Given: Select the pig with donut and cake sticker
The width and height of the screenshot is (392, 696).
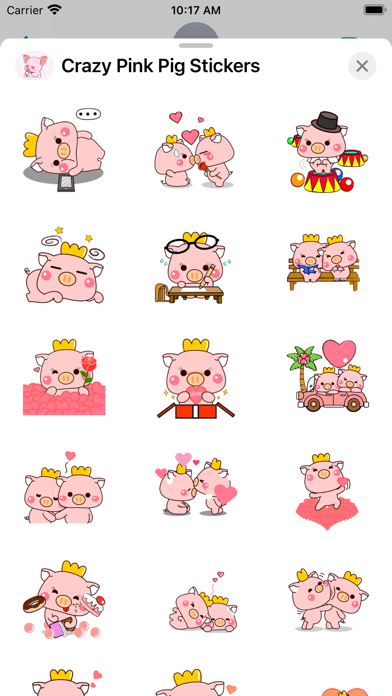Looking at the screenshot, I should click(64, 599).
